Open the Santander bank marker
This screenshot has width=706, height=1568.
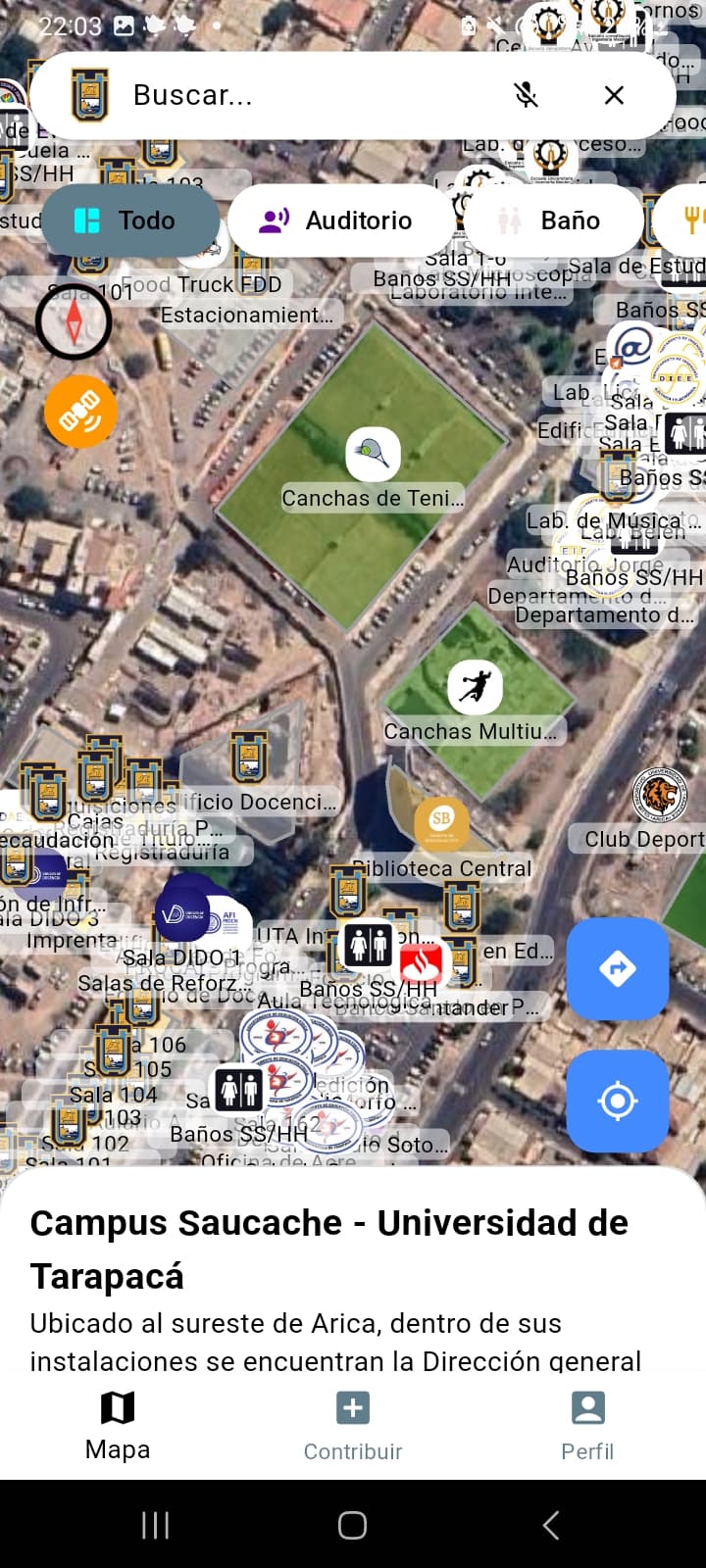pos(420,964)
